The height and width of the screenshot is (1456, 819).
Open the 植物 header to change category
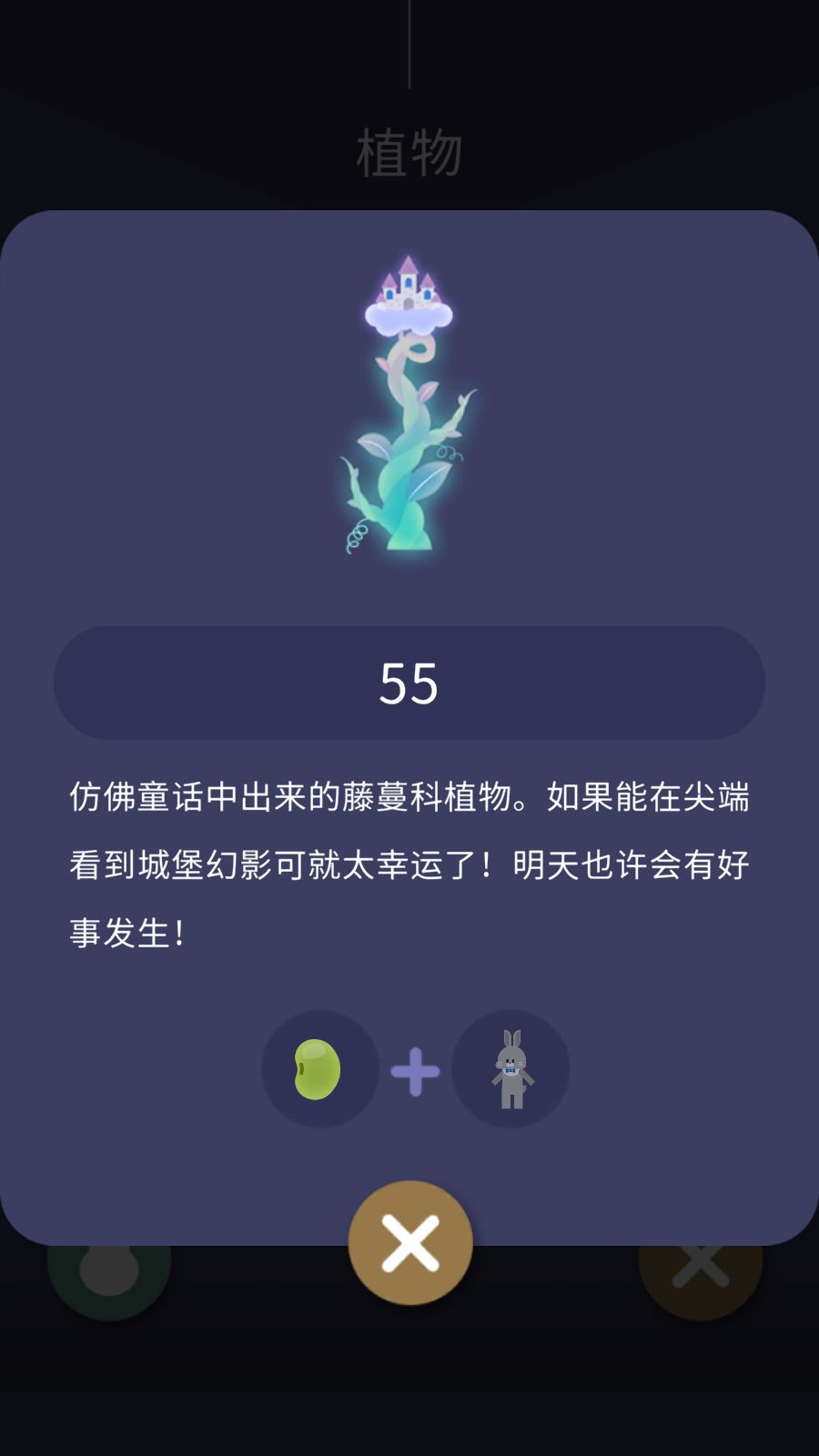[x=409, y=150]
